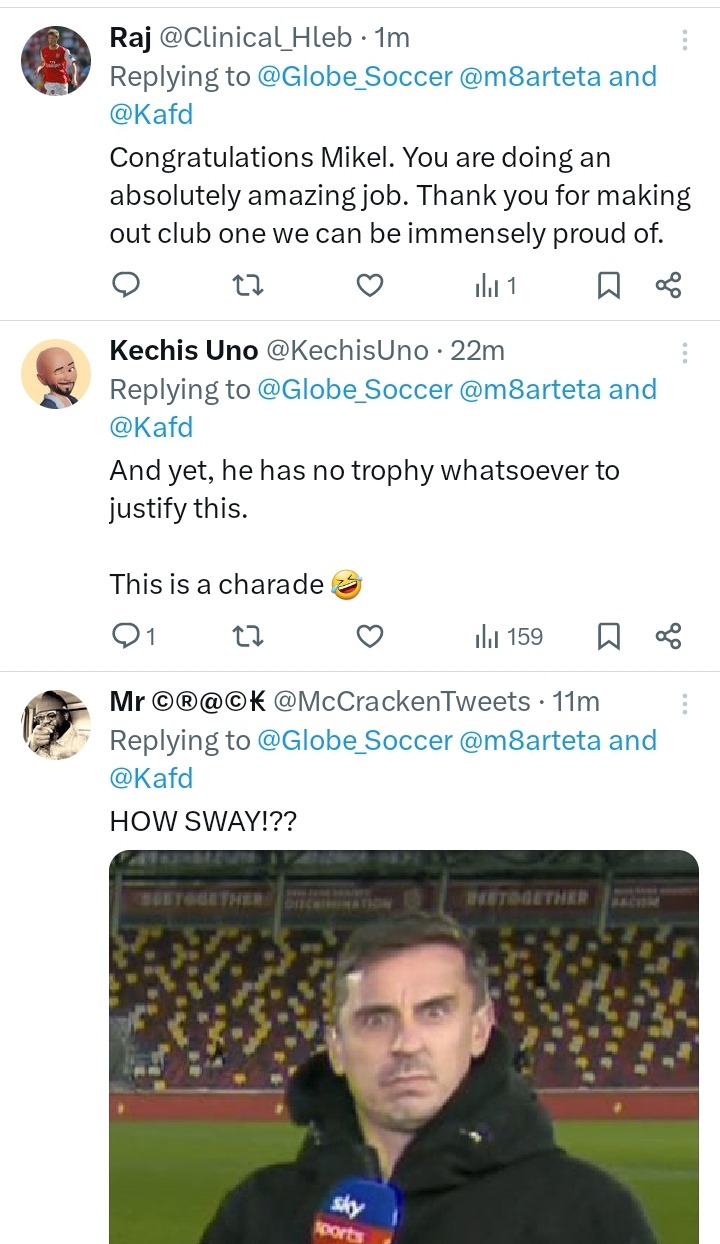Viewport: 720px width, 1244px height.
Task: Open @Globe_Soccer link in Raj's reply
Action: pos(355,77)
